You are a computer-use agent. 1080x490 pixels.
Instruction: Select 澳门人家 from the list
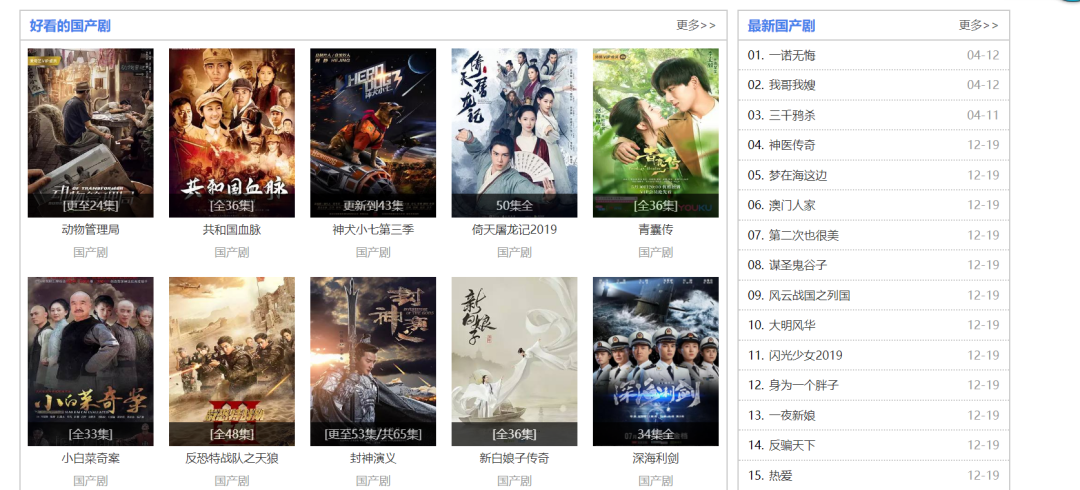[792, 205]
